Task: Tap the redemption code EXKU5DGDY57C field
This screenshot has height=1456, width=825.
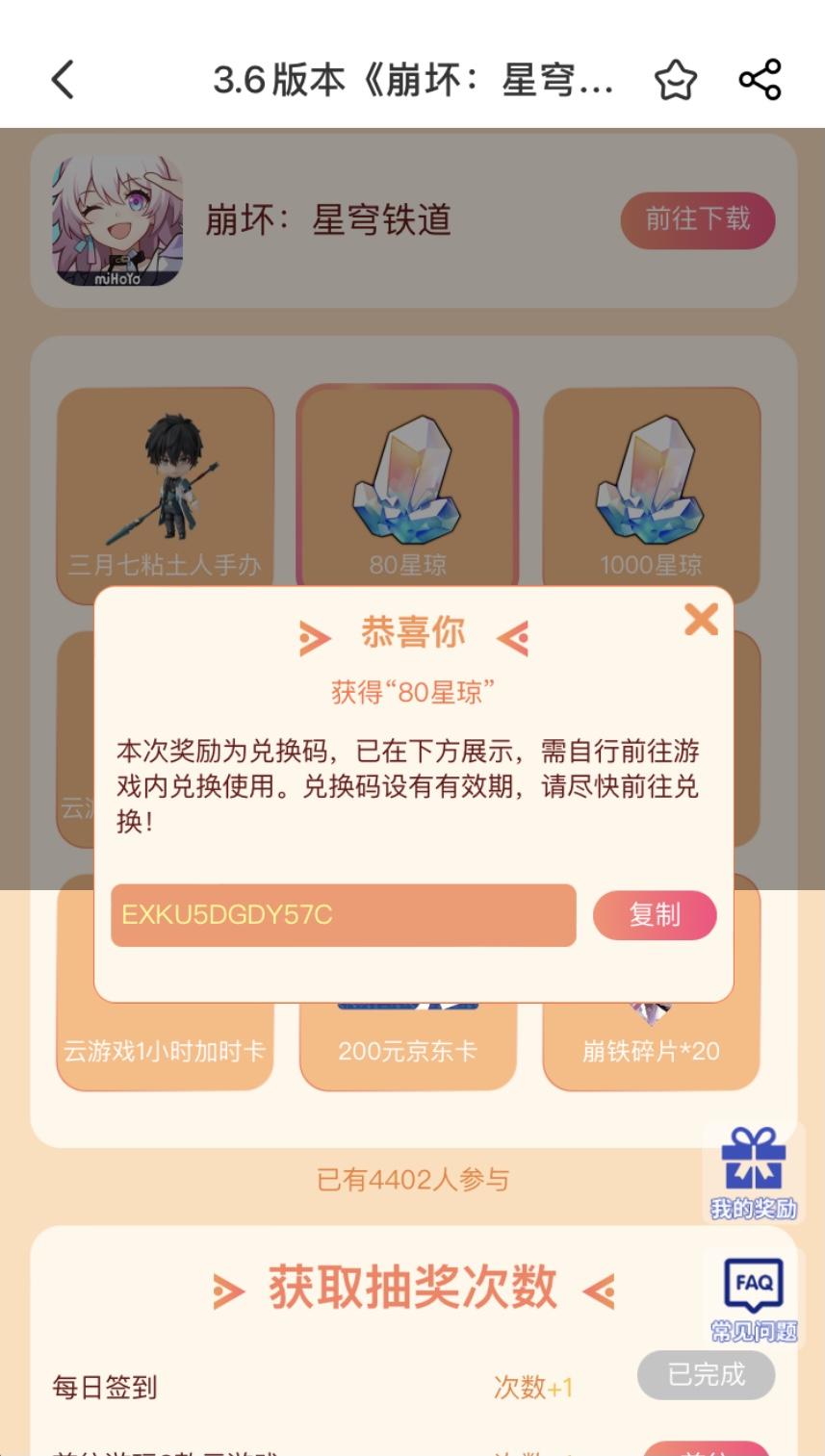Action: tap(343, 915)
